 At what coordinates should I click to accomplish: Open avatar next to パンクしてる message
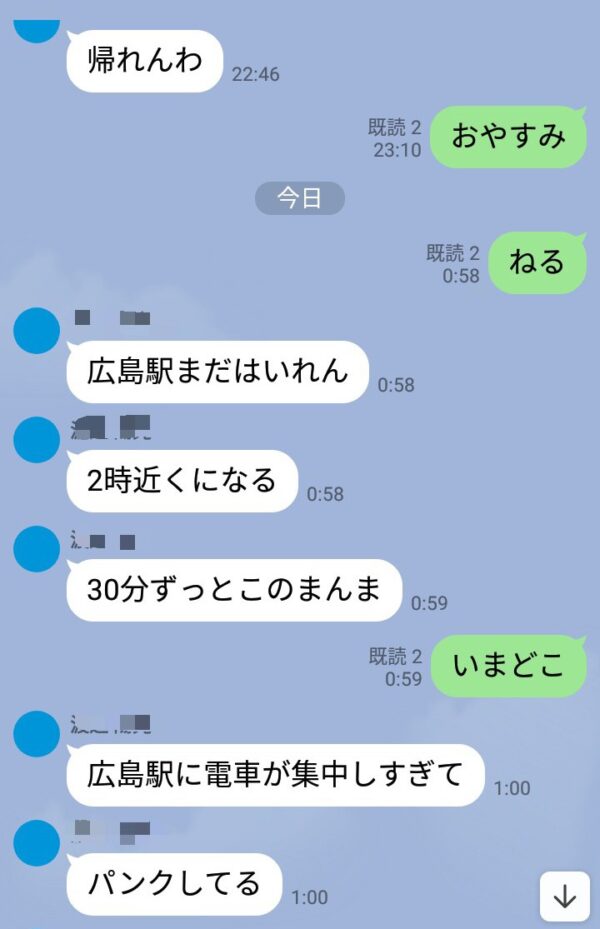point(38,842)
